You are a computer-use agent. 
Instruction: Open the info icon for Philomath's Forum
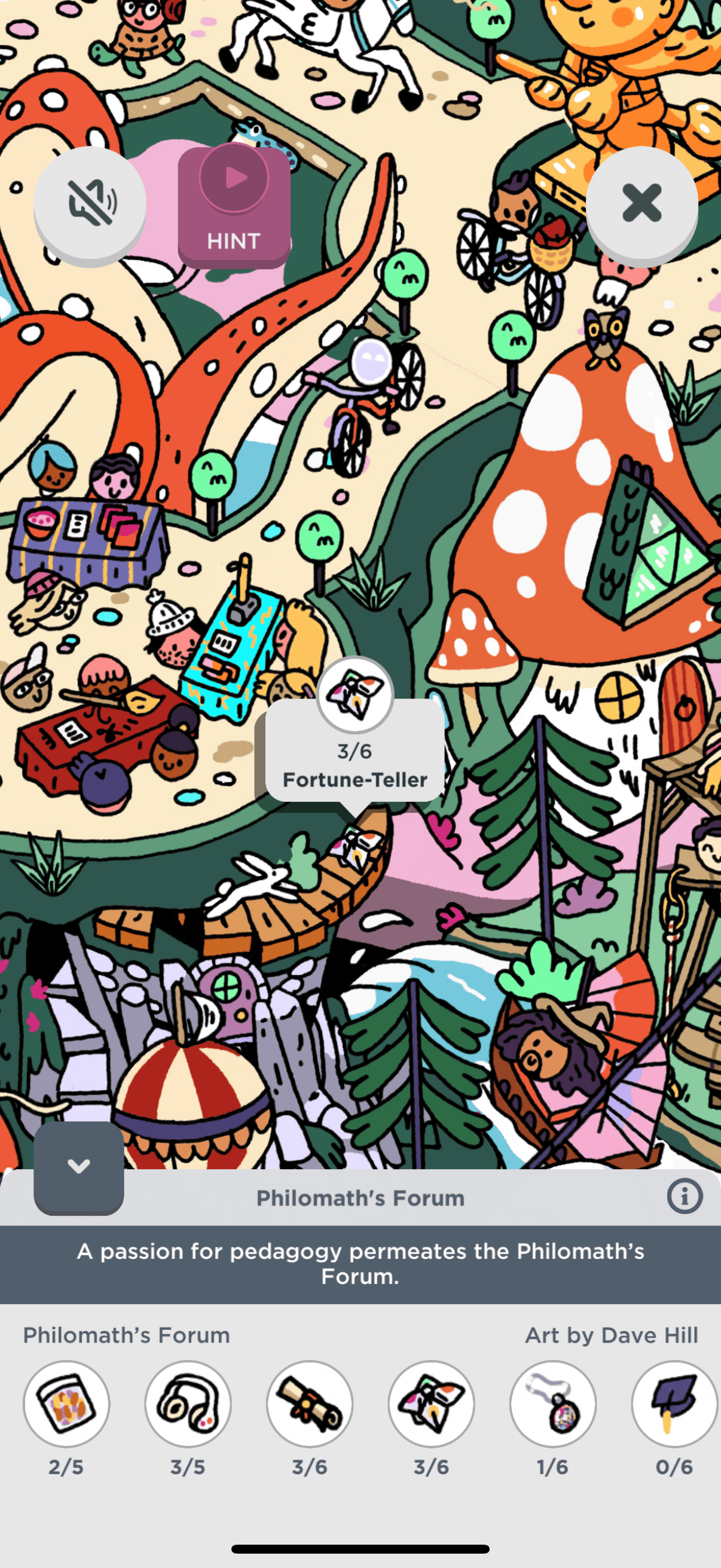coord(685,1196)
